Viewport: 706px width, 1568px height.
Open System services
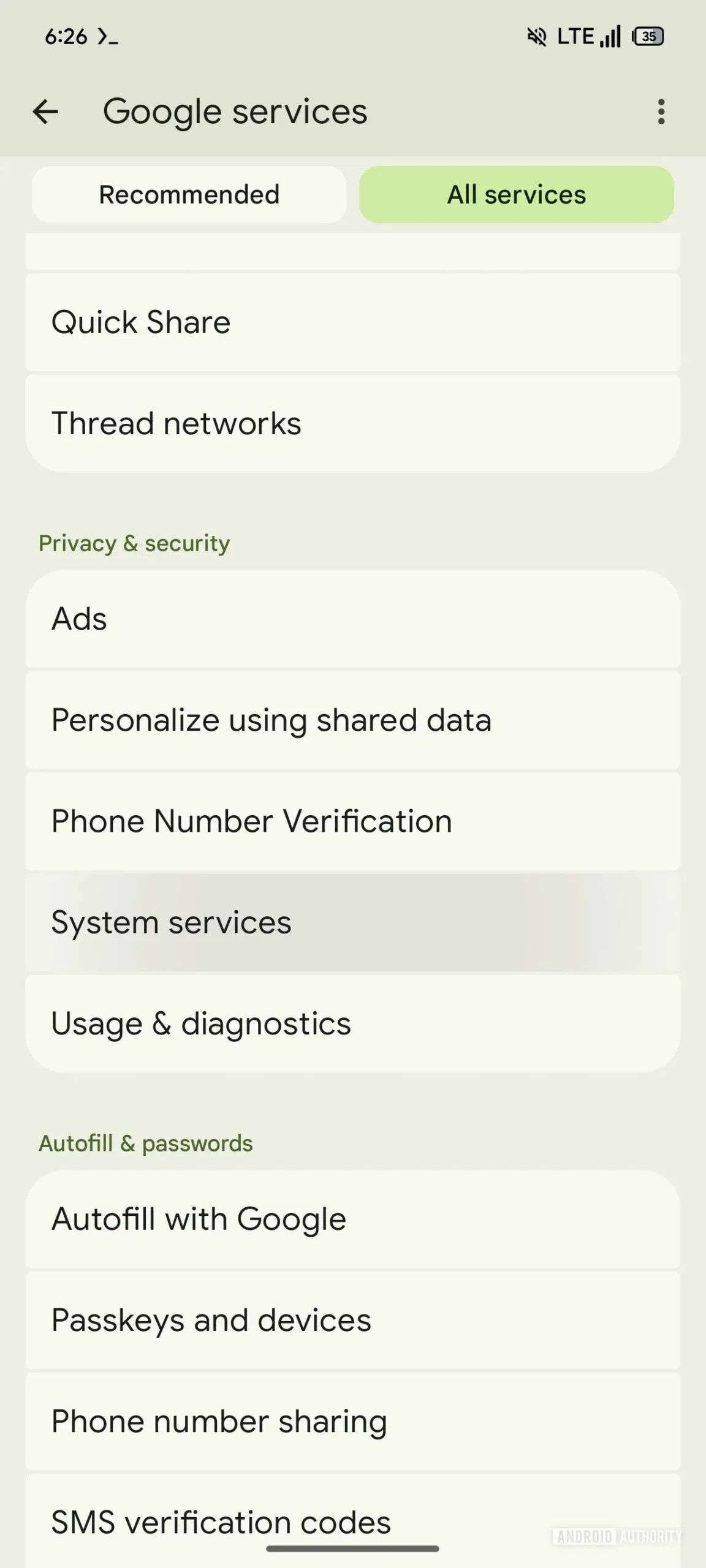click(353, 921)
